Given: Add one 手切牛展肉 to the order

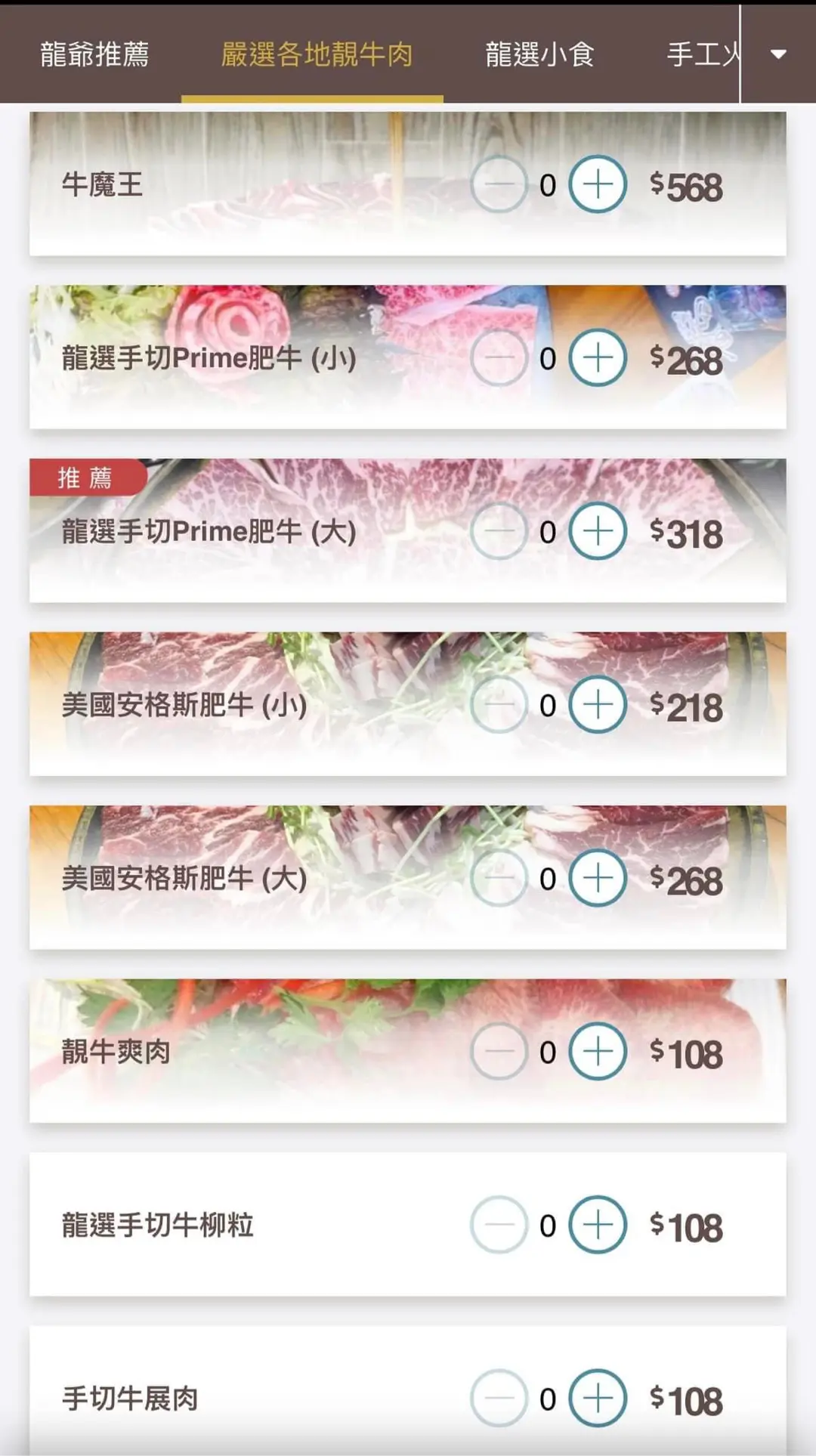Looking at the screenshot, I should [597, 1399].
